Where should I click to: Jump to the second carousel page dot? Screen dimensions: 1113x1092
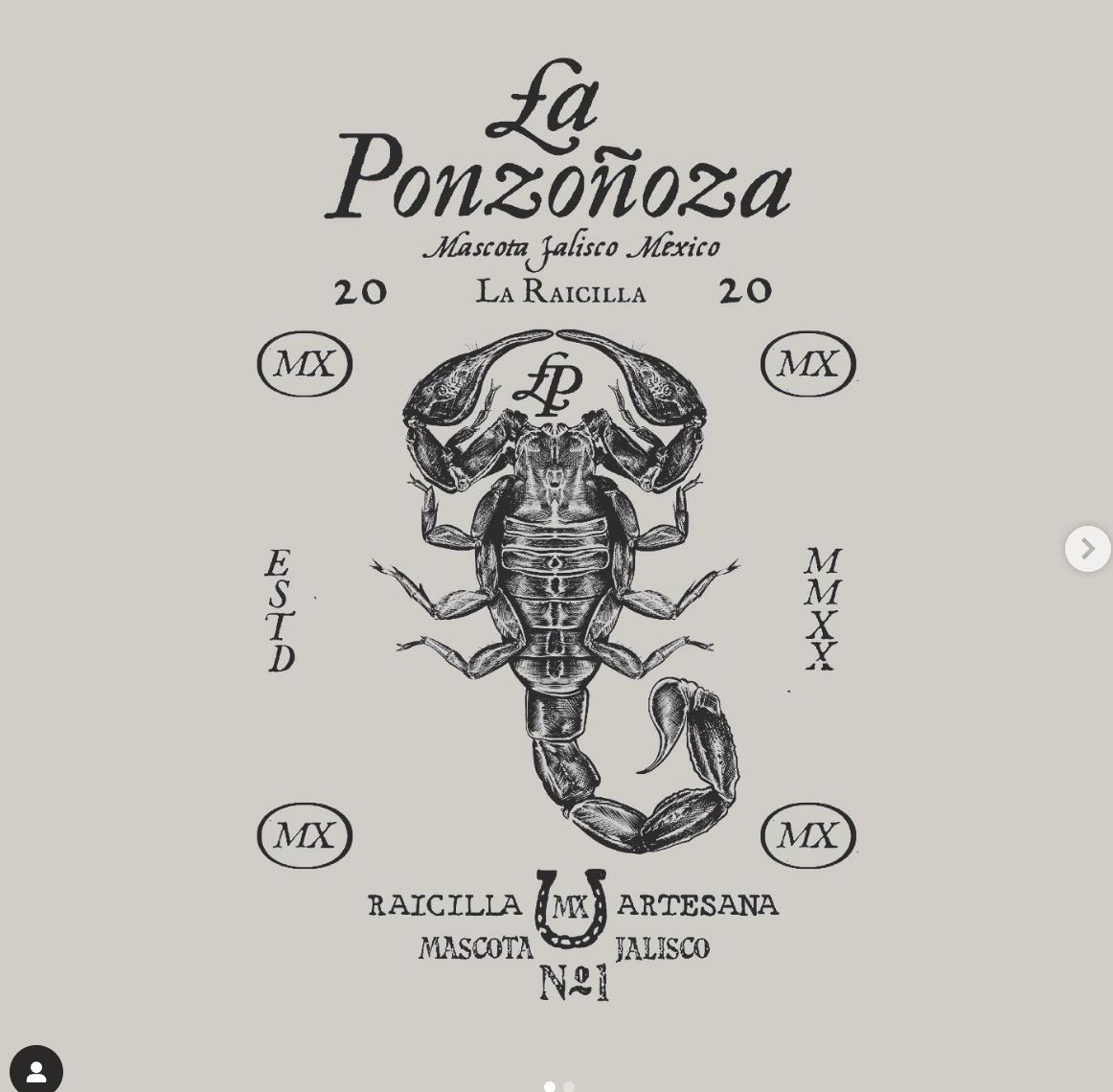[569, 1086]
